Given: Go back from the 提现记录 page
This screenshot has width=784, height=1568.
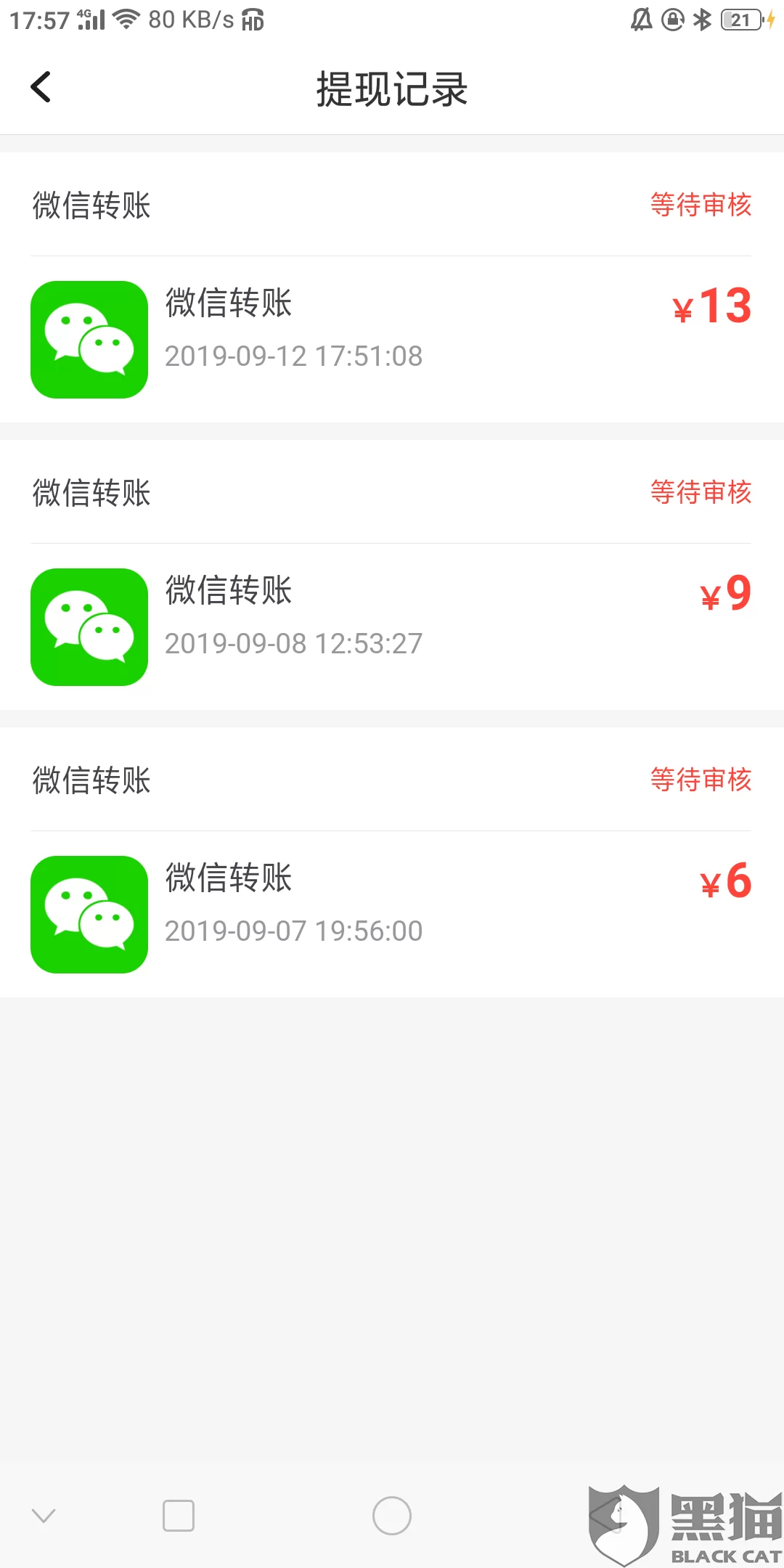Looking at the screenshot, I should coord(41,88).
